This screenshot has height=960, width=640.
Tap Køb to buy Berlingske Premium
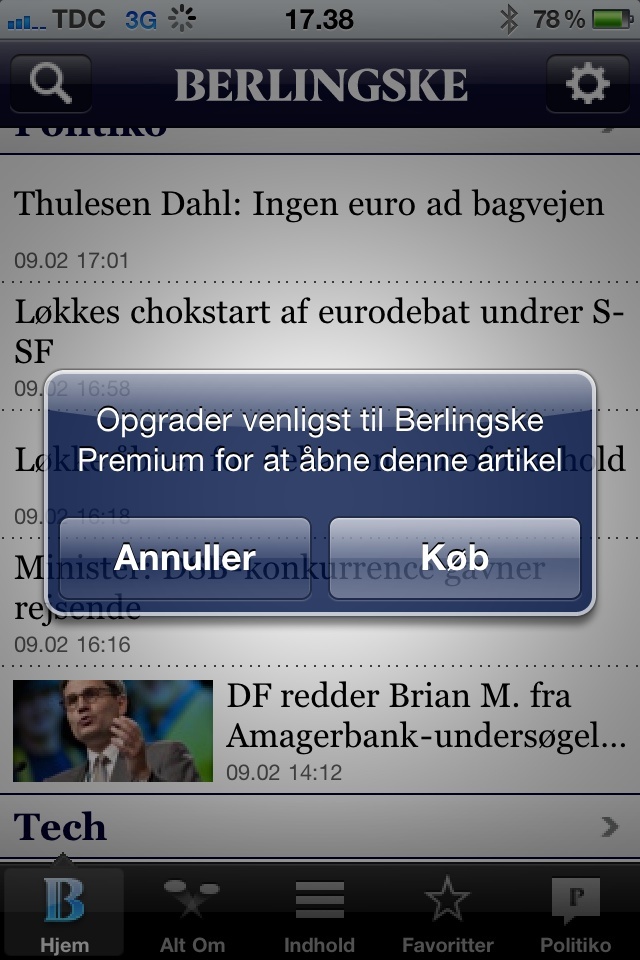point(455,558)
